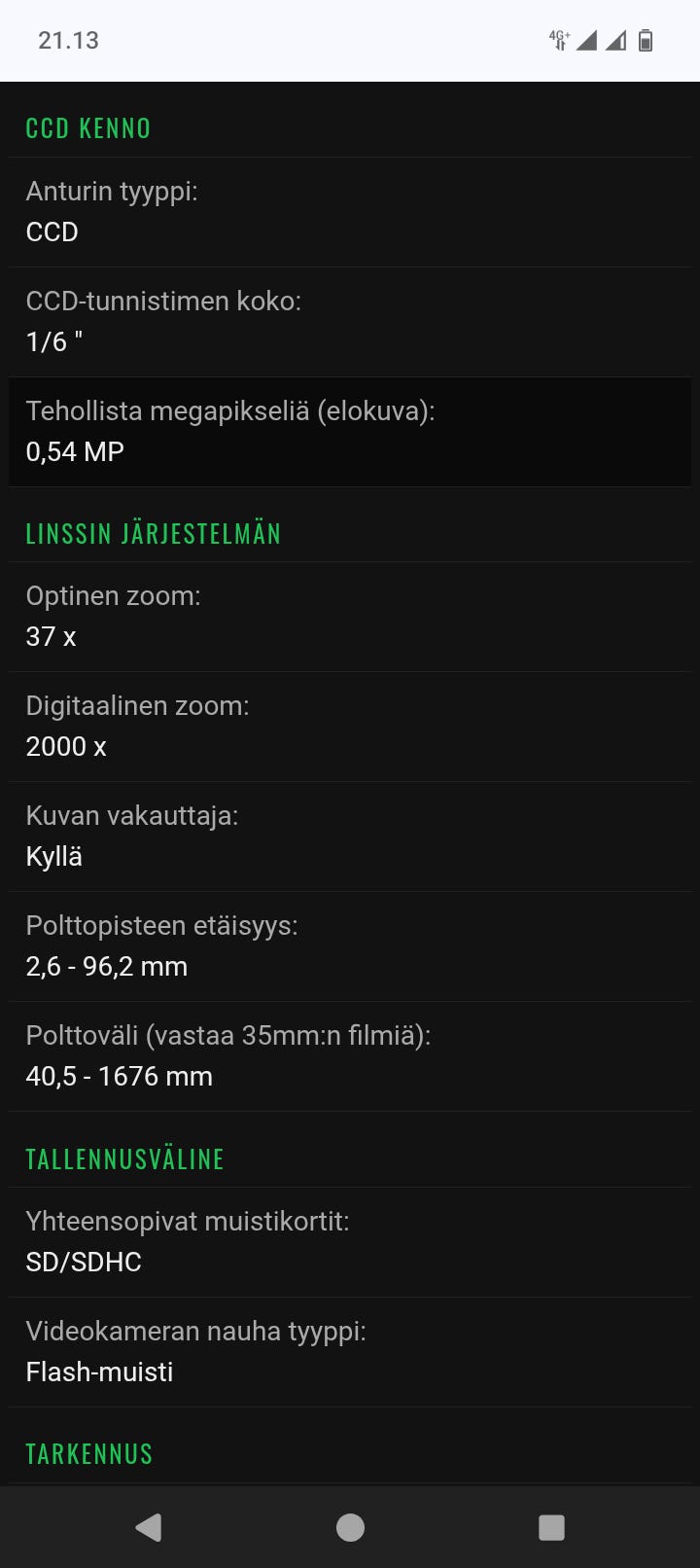Open the TALLENNUSVÄLINE section
This screenshot has width=700, height=1568.
coord(124,1158)
